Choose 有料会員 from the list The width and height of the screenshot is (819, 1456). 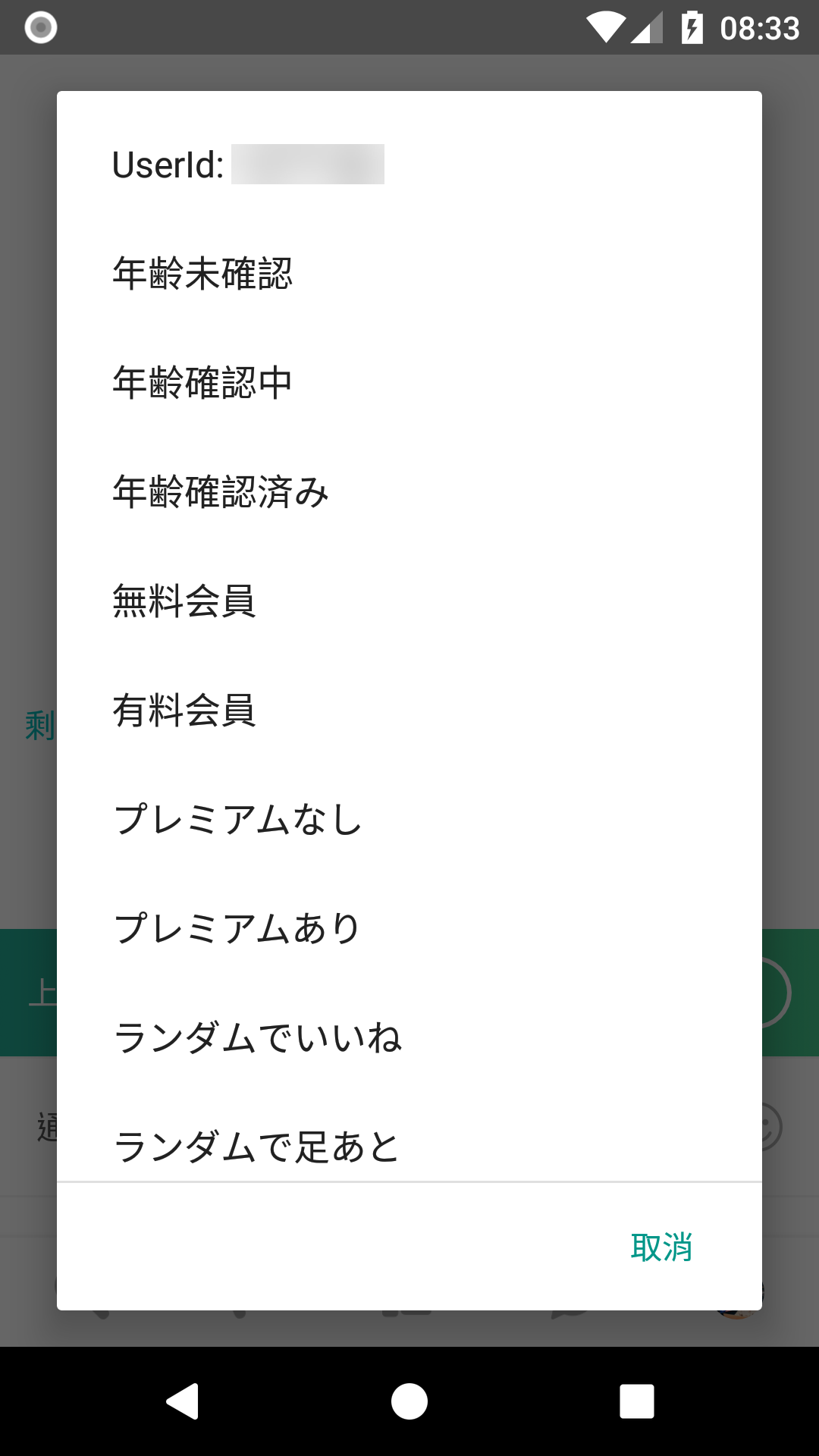pyautogui.click(x=186, y=710)
